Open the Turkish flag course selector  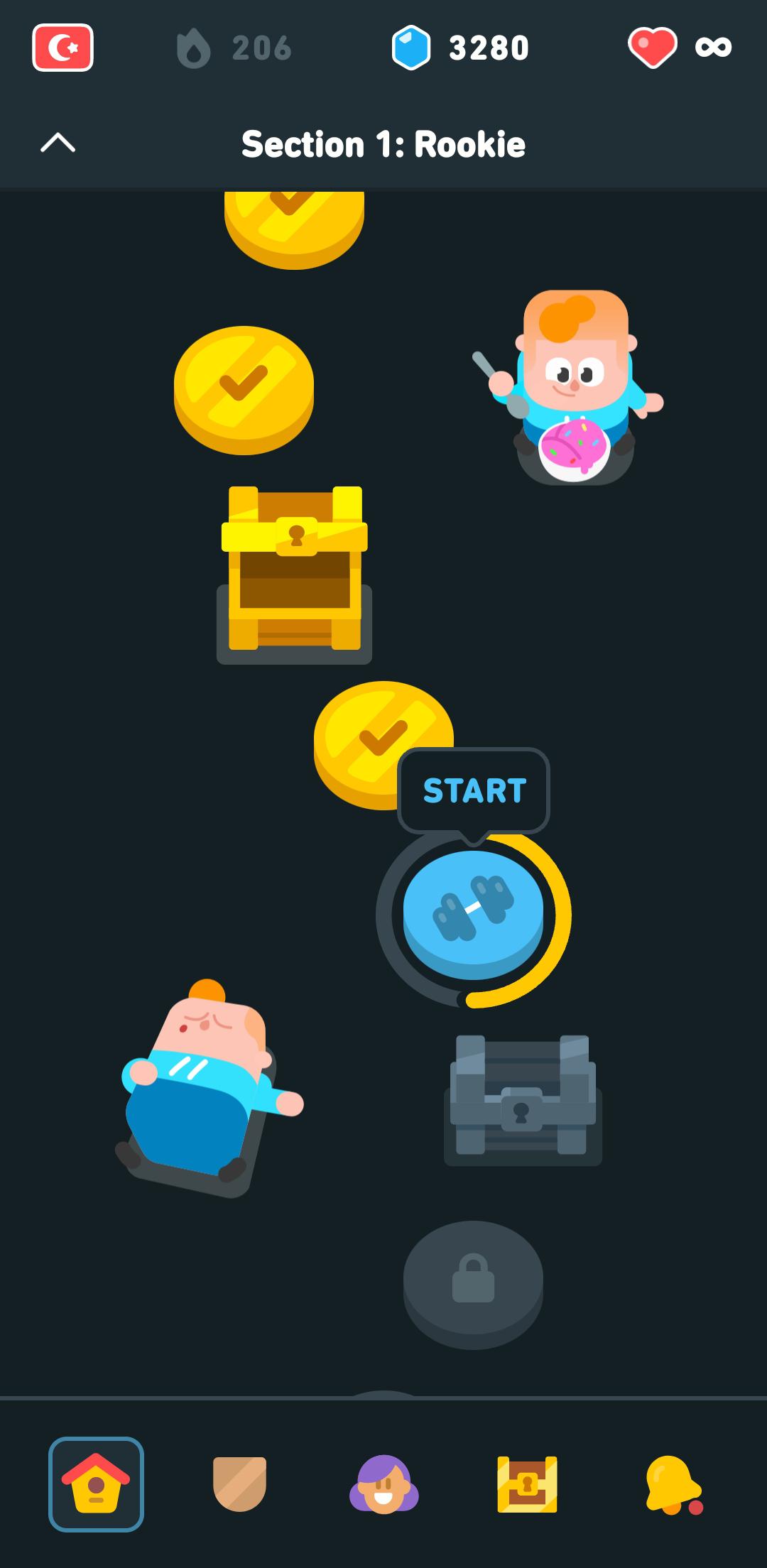tap(62, 47)
